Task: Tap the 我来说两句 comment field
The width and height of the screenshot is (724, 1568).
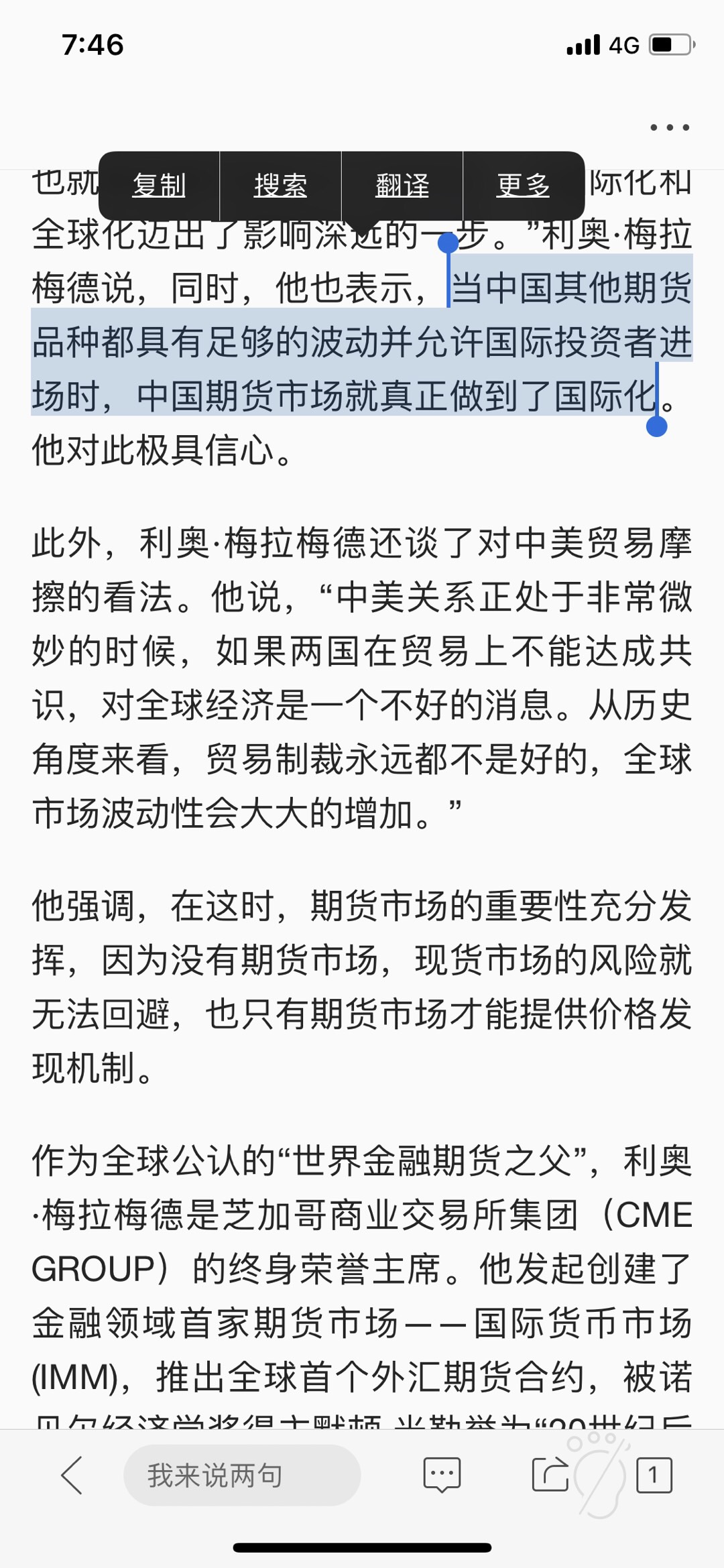Action: (241, 1475)
